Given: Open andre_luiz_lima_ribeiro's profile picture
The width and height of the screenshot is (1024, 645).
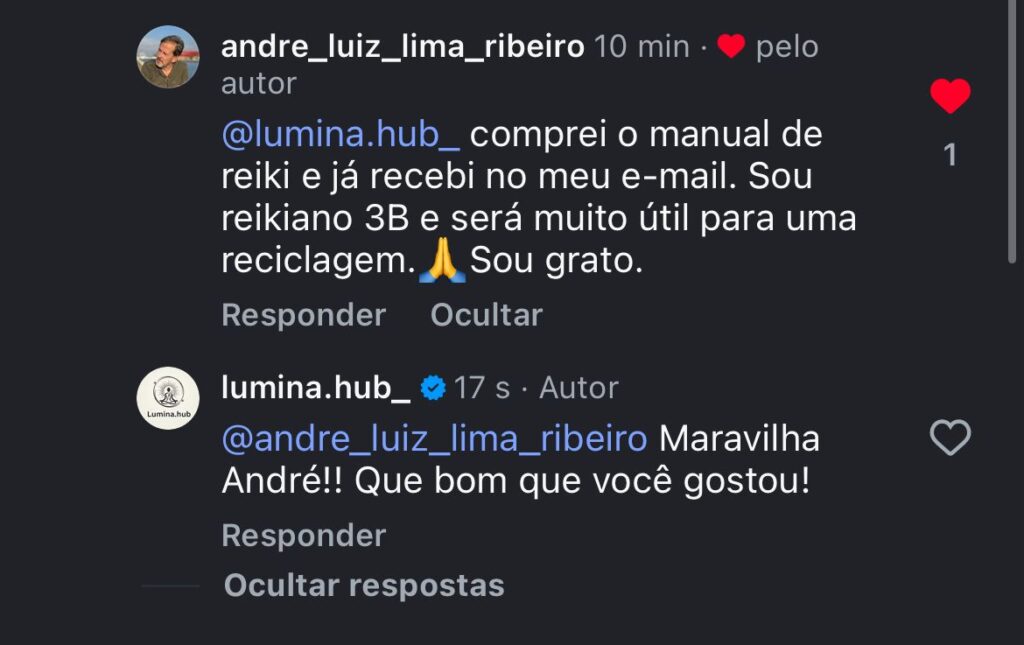Looking at the screenshot, I should [167, 57].
